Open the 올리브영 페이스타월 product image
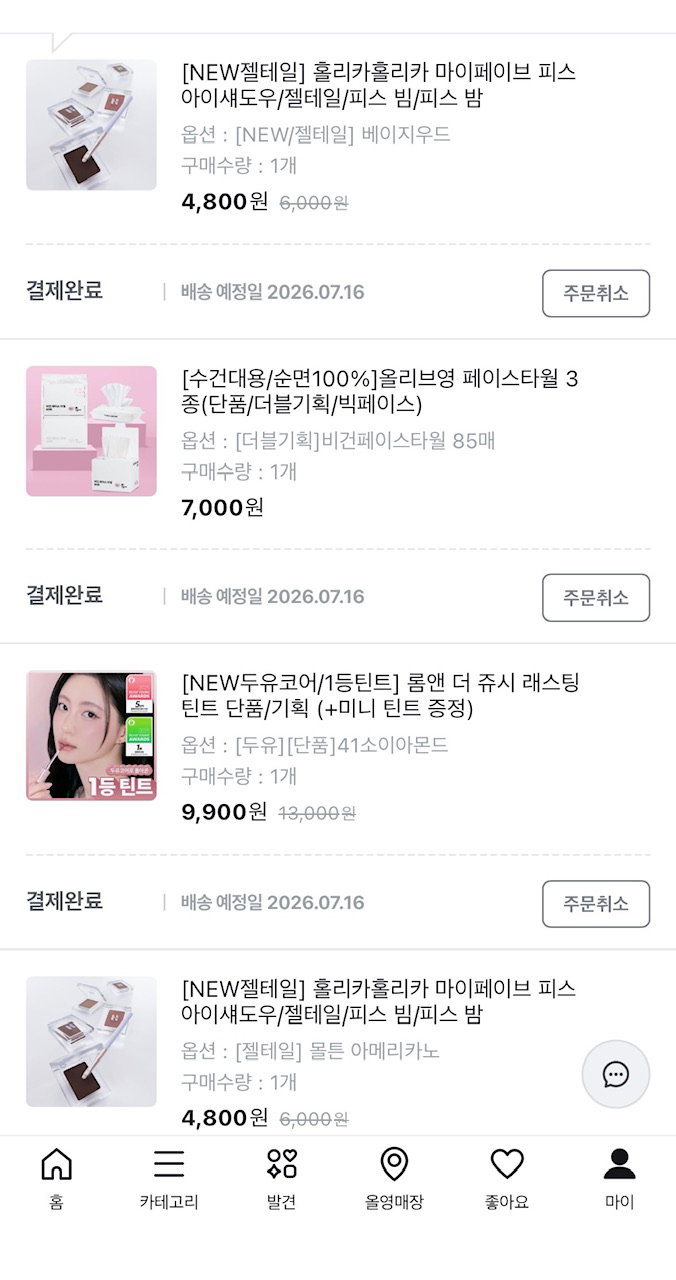Image resolution: width=676 pixels, height=1280 pixels. pyautogui.click(x=91, y=431)
